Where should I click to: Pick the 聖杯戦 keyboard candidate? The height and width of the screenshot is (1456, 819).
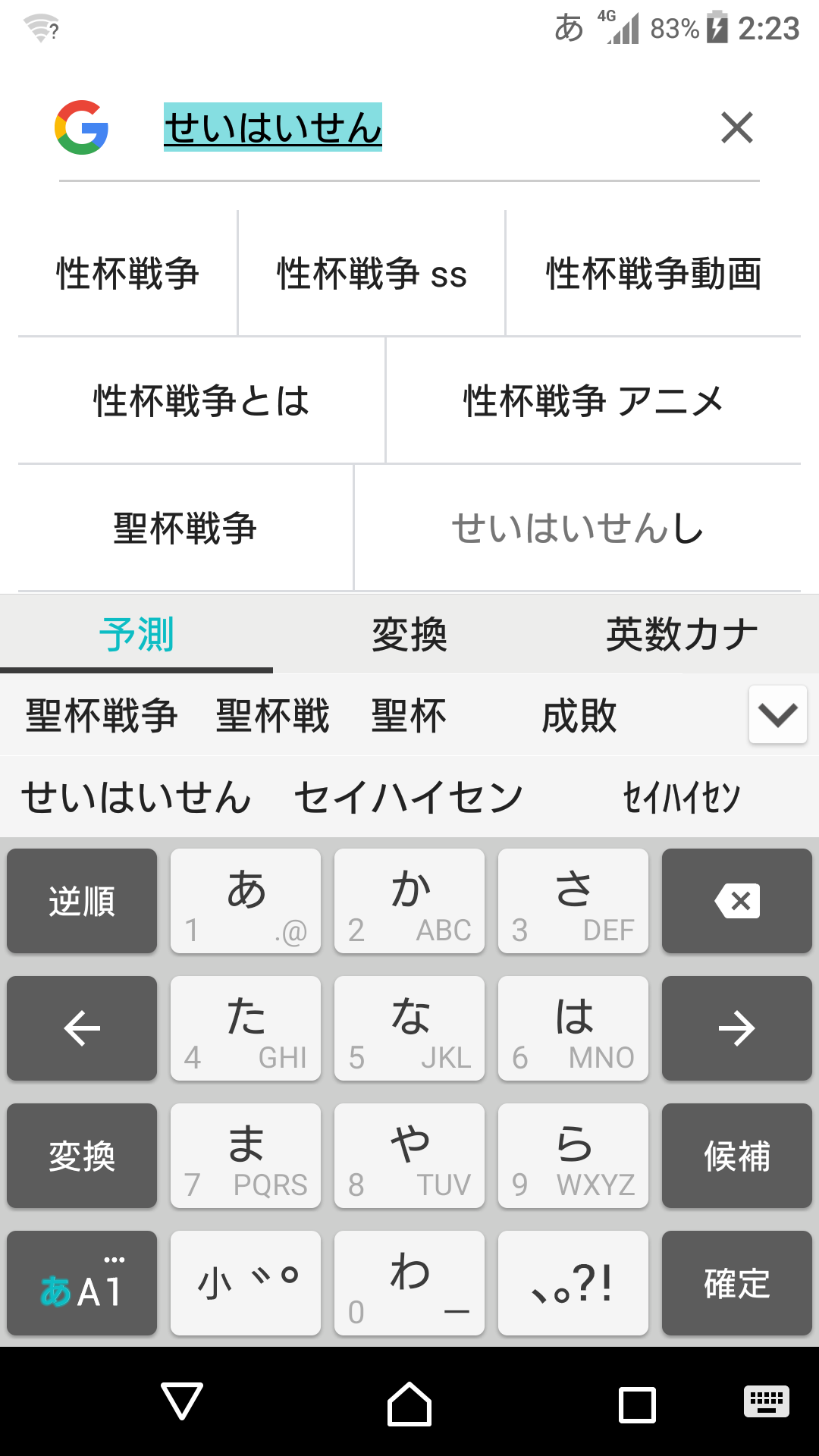point(273,717)
